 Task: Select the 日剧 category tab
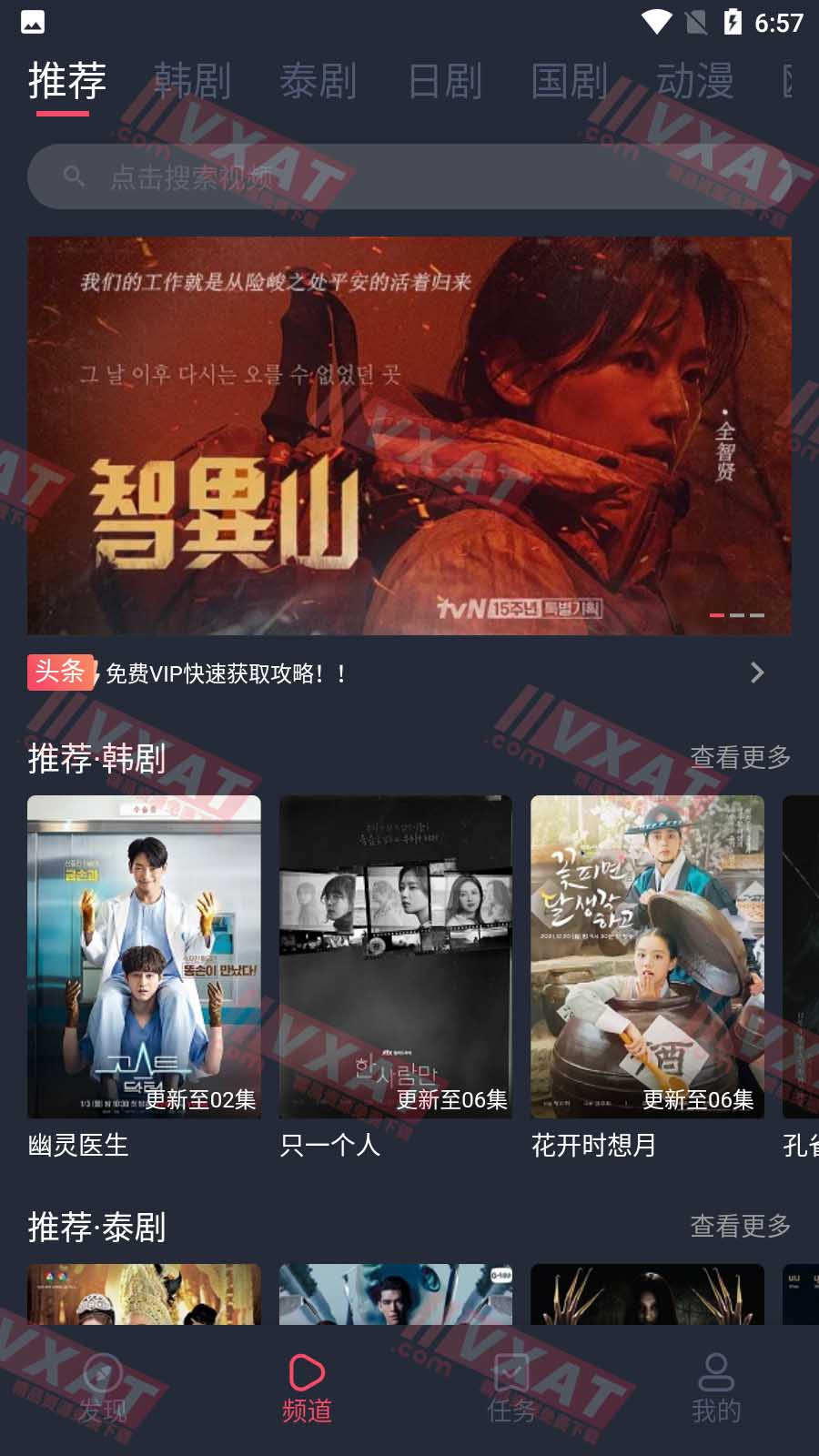pyautogui.click(x=444, y=82)
